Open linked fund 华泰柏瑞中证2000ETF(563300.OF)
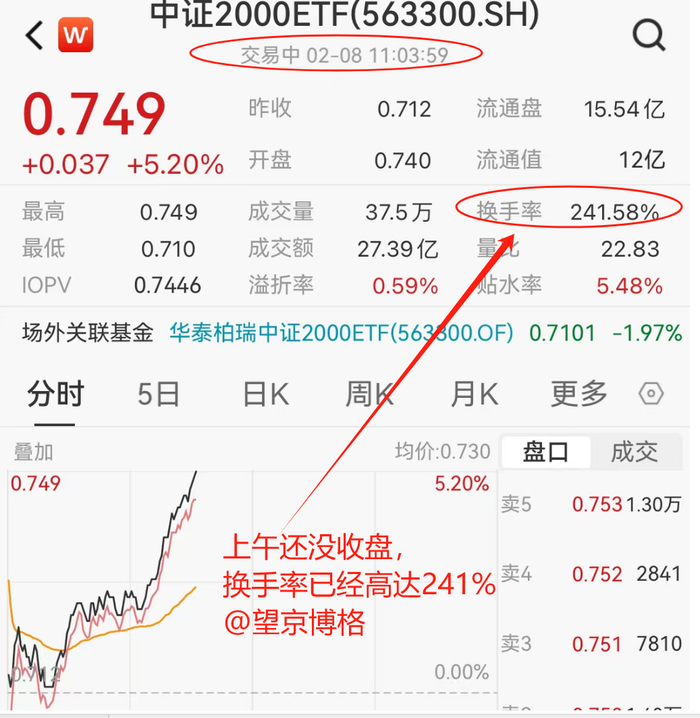 click(x=341, y=332)
